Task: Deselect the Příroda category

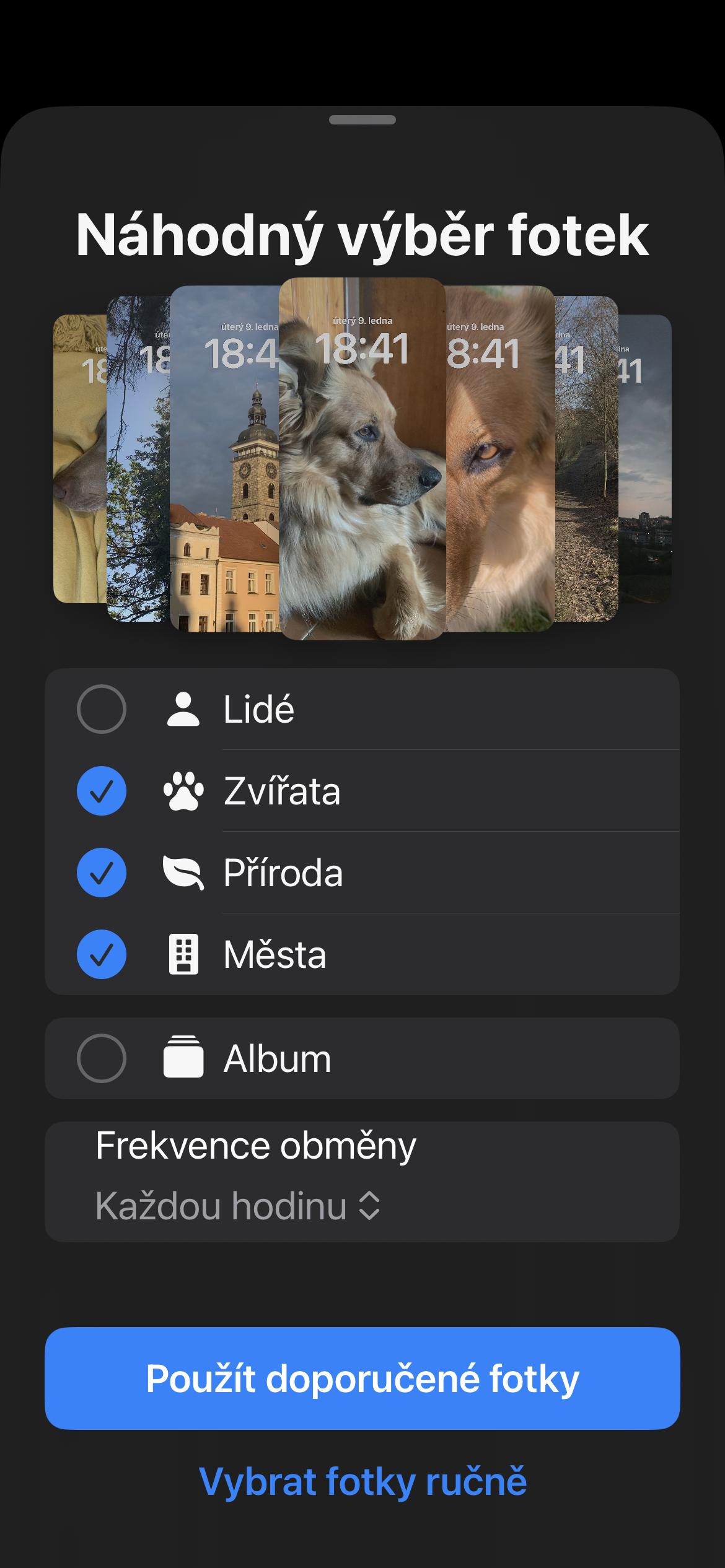Action: point(102,873)
